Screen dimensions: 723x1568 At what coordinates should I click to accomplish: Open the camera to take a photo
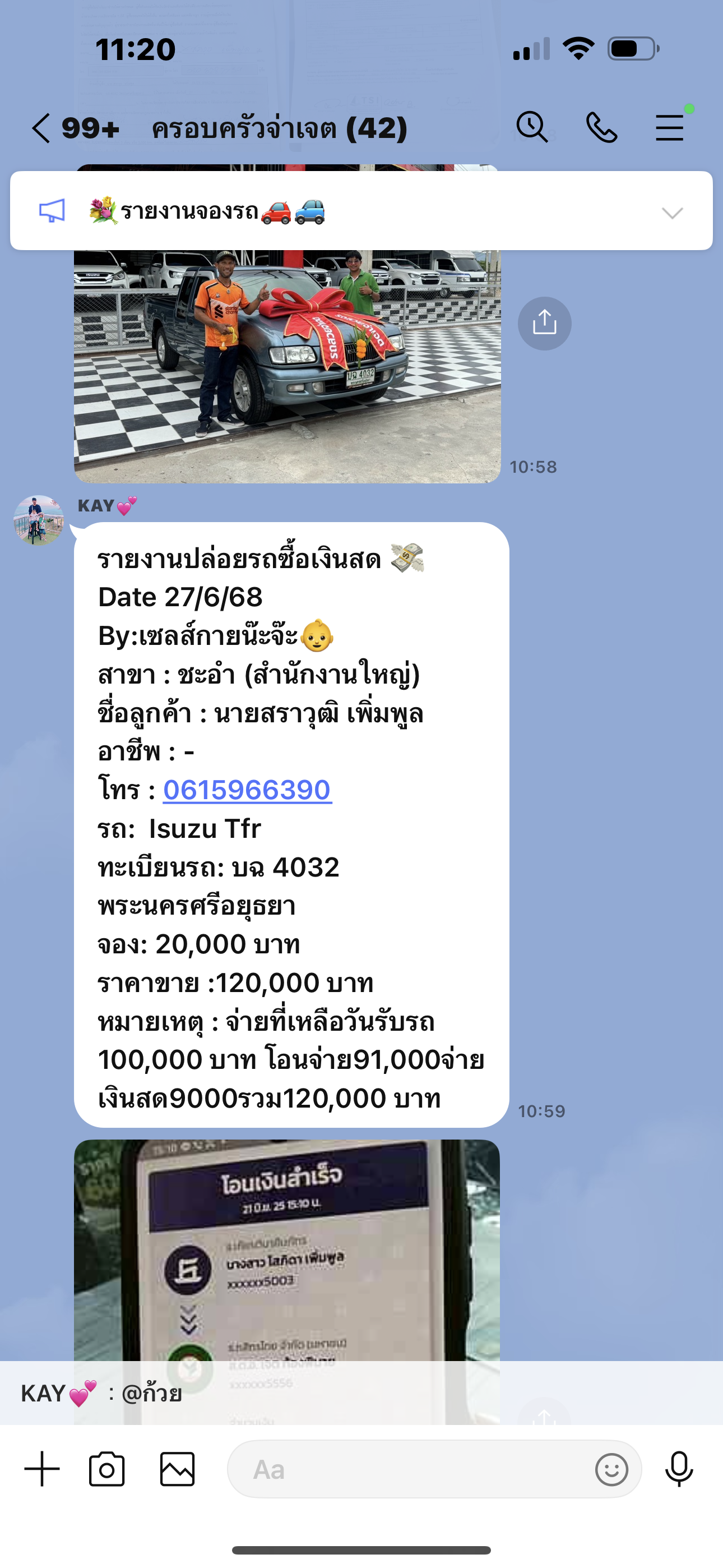point(106,1469)
